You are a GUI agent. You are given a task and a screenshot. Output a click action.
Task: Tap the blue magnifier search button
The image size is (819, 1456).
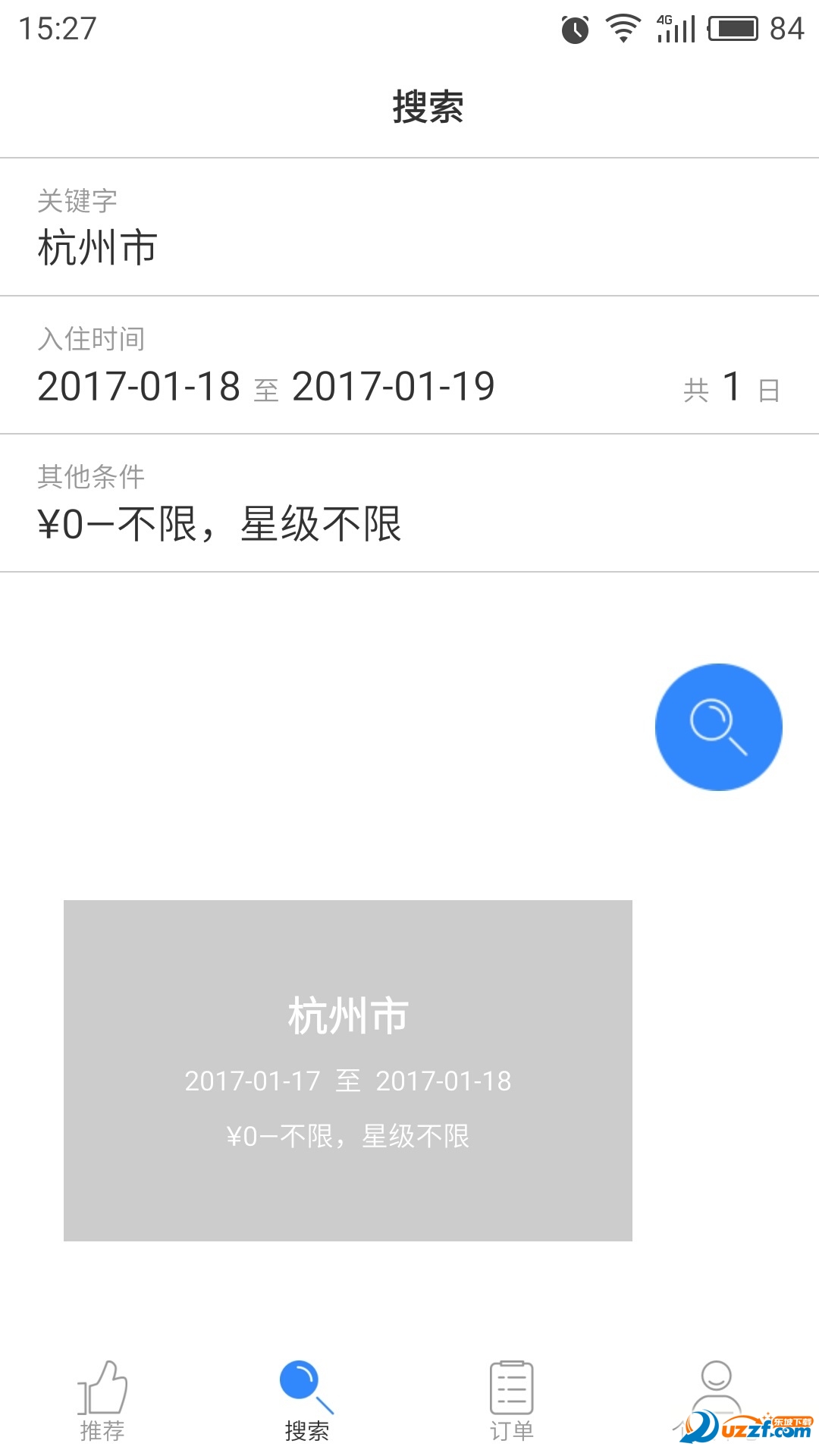point(718,726)
